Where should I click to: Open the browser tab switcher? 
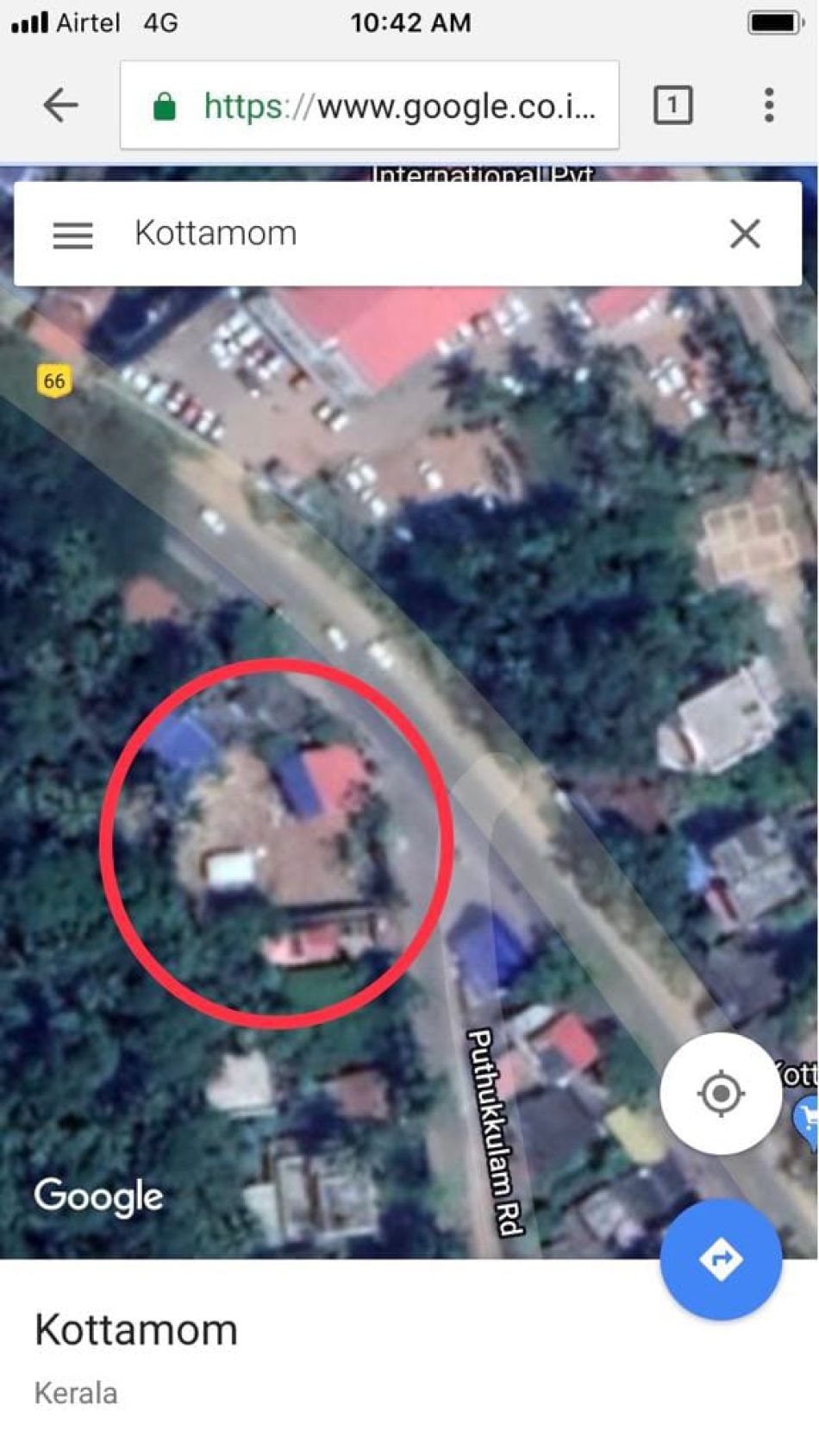point(672,105)
